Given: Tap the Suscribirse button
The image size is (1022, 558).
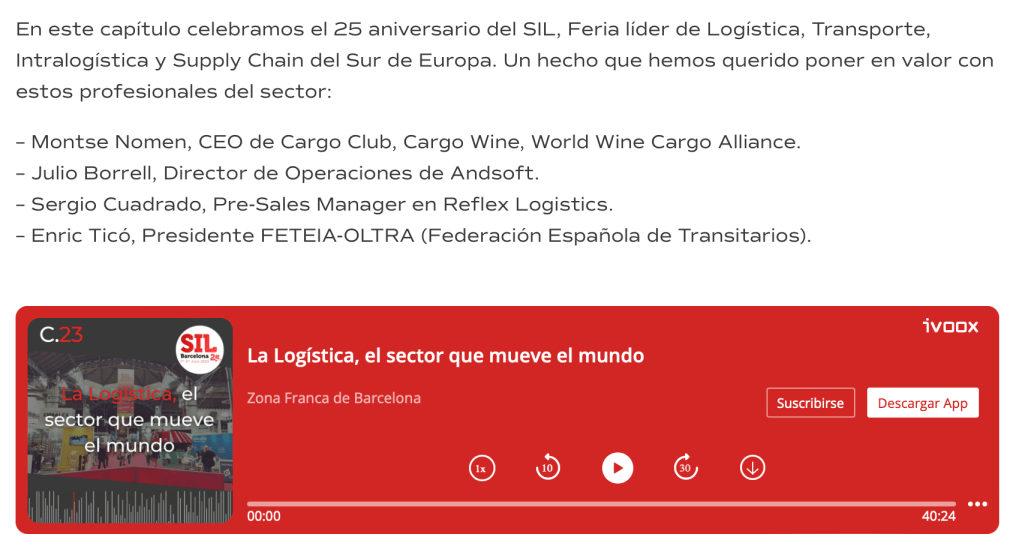Looking at the screenshot, I should [810, 403].
